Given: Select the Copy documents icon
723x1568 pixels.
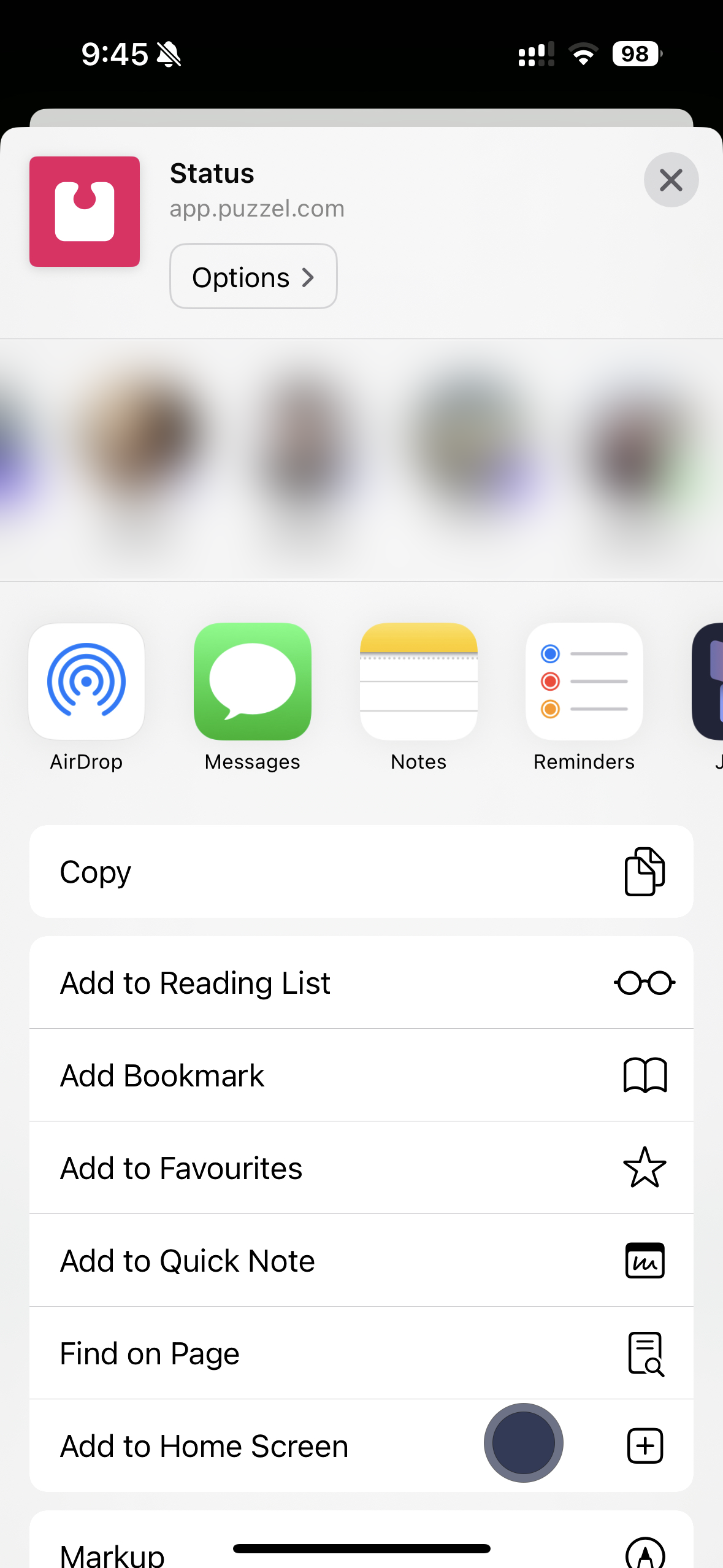Looking at the screenshot, I should tap(645, 871).
